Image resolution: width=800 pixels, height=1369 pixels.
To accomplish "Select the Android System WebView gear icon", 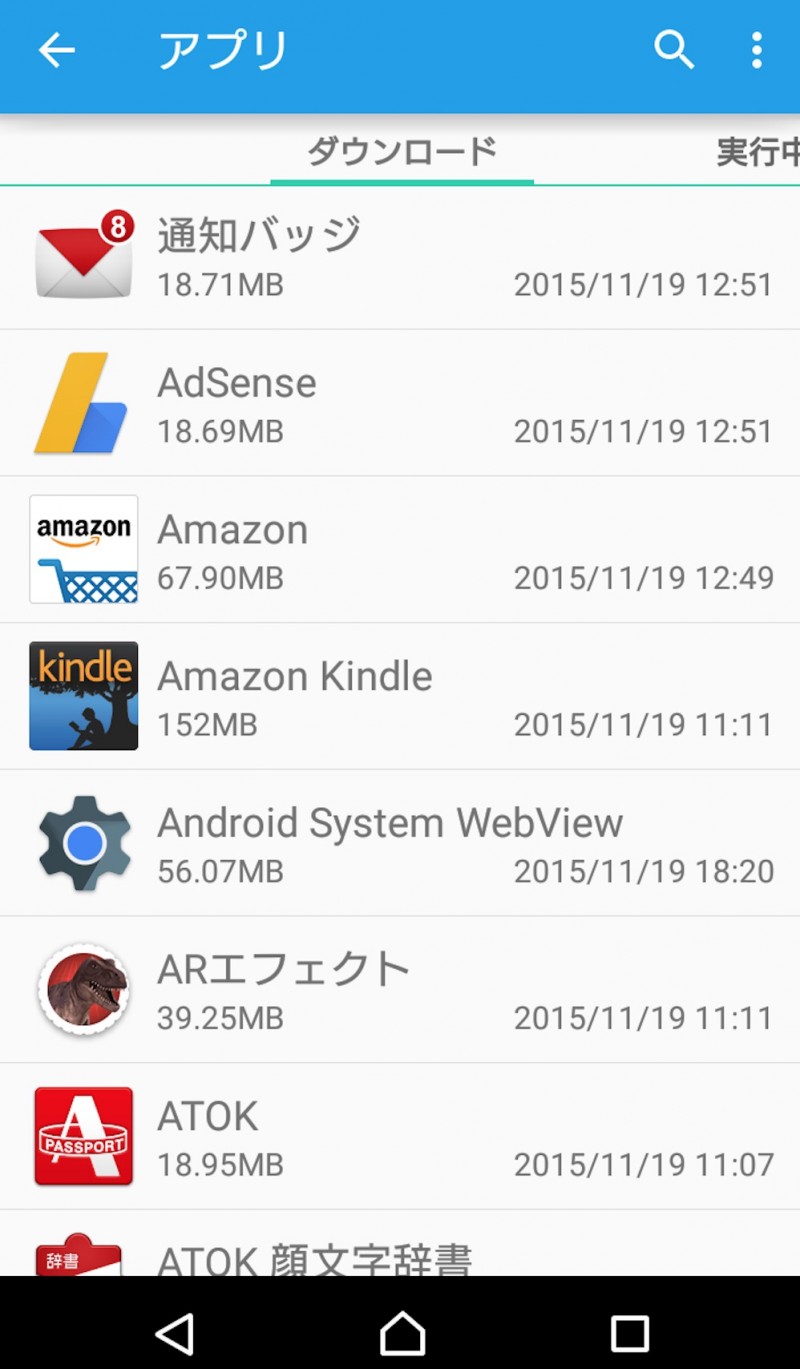I will (83, 841).
